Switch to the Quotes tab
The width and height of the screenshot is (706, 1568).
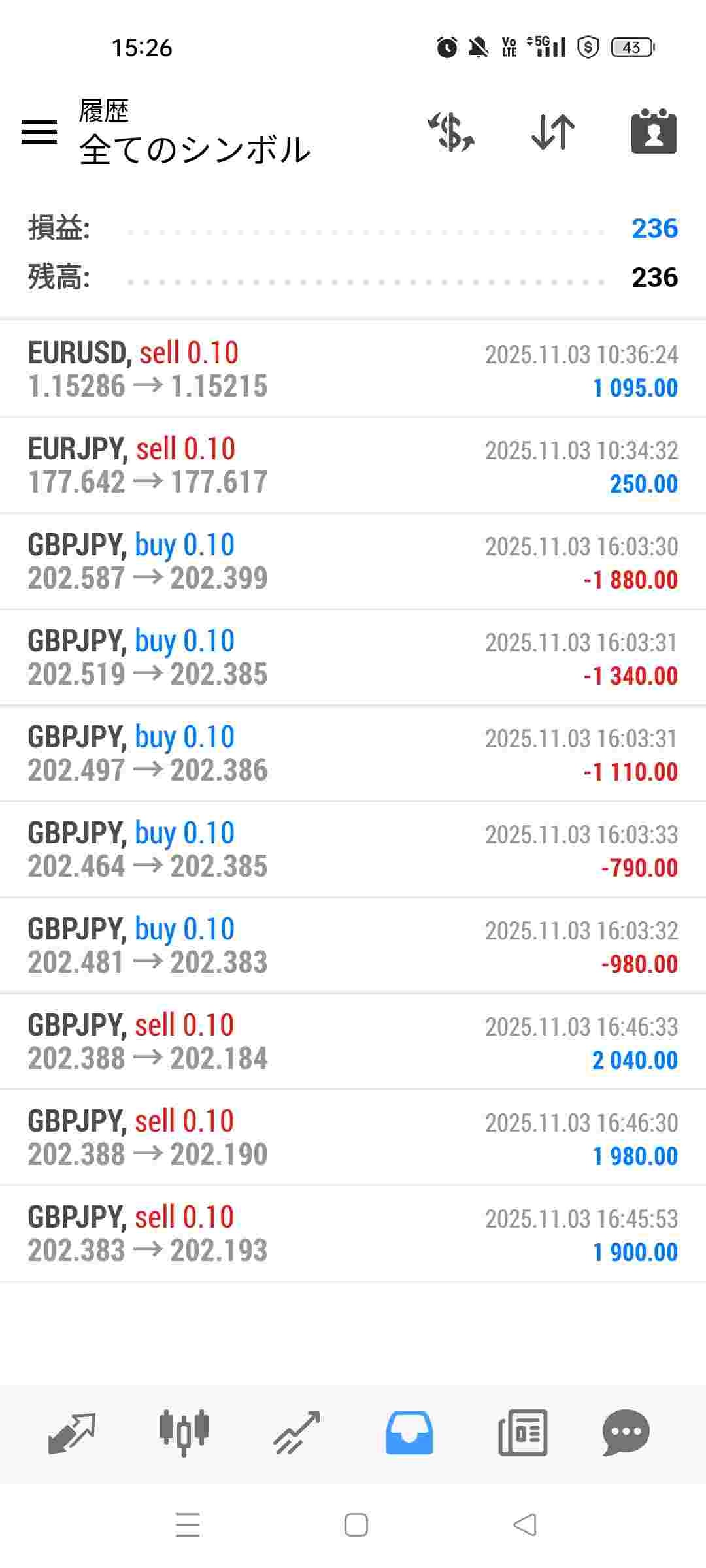tap(72, 1433)
